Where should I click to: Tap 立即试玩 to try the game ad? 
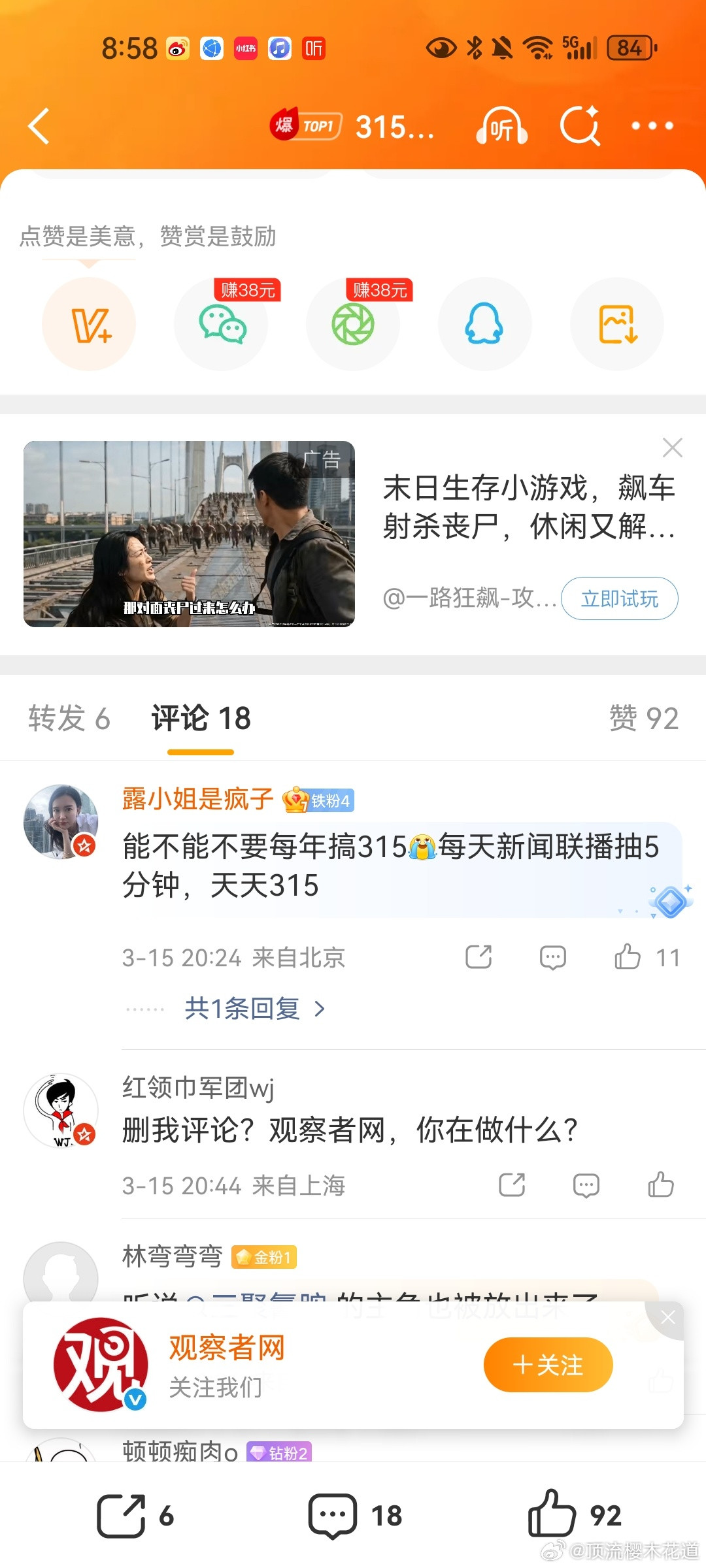coord(620,598)
